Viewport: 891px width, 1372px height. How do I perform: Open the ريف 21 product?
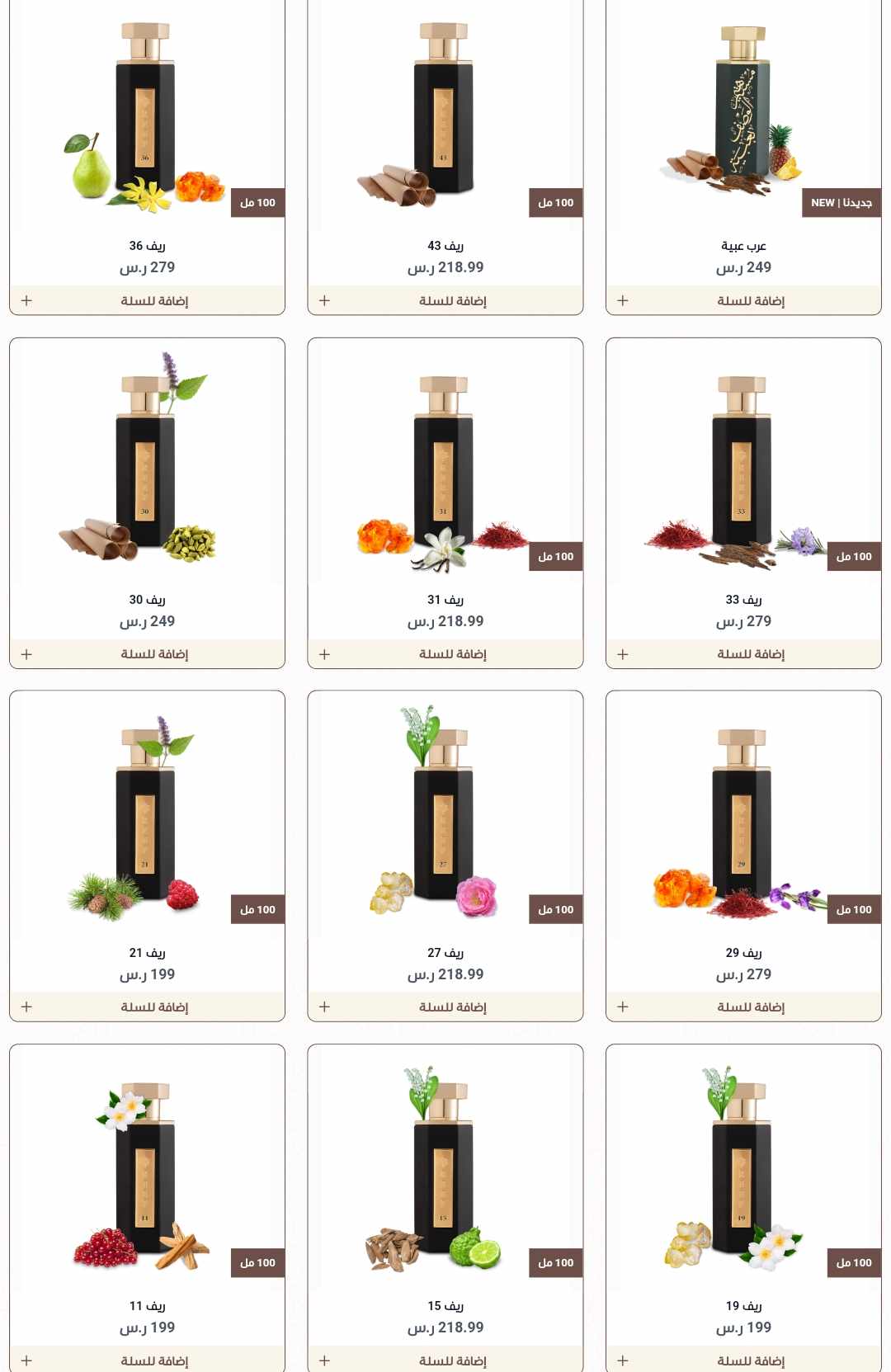tap(147, 817)
